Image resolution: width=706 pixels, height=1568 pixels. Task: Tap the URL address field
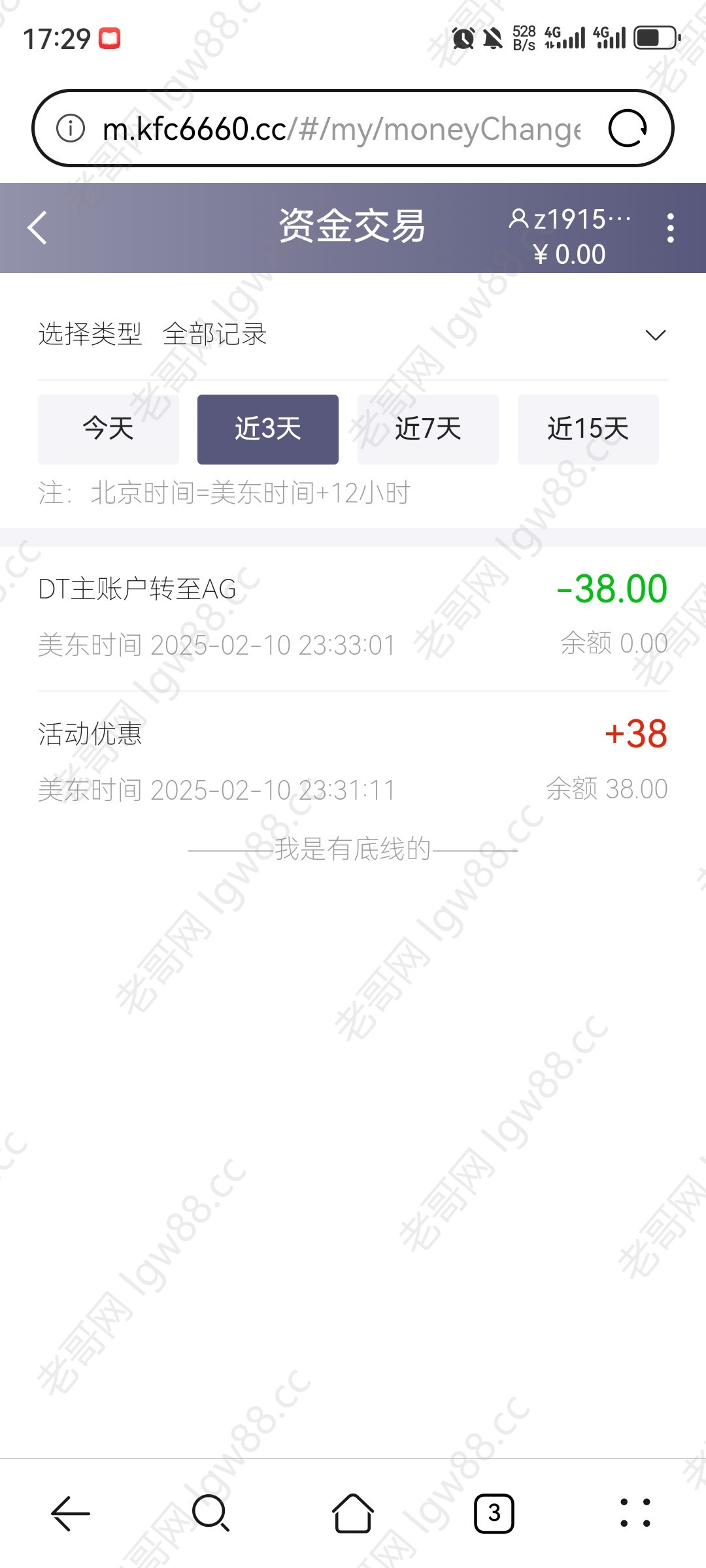click(x=341, y=129)
